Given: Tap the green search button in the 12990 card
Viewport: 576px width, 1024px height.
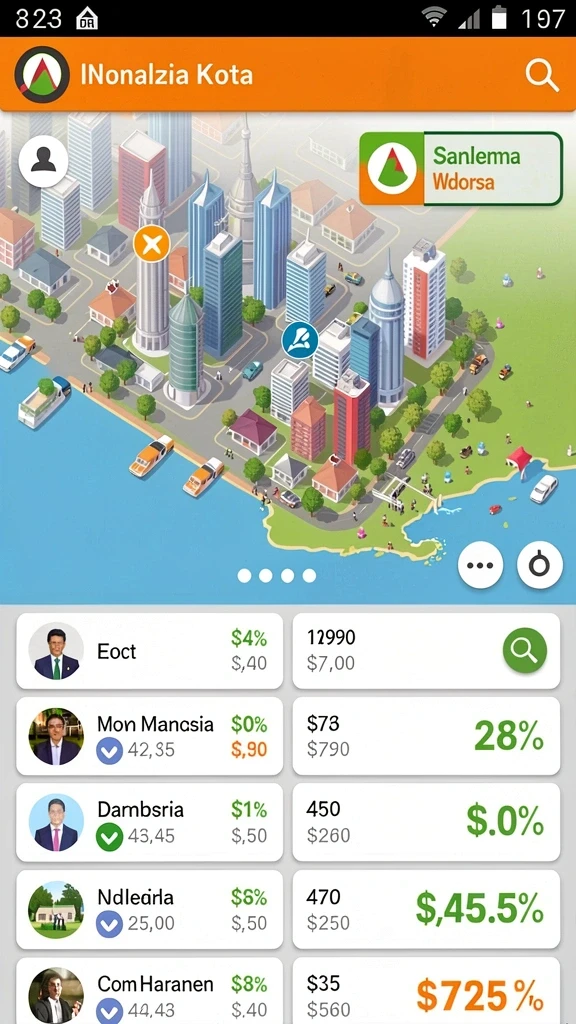Looking at the screenshot, I should click(525, 650).
